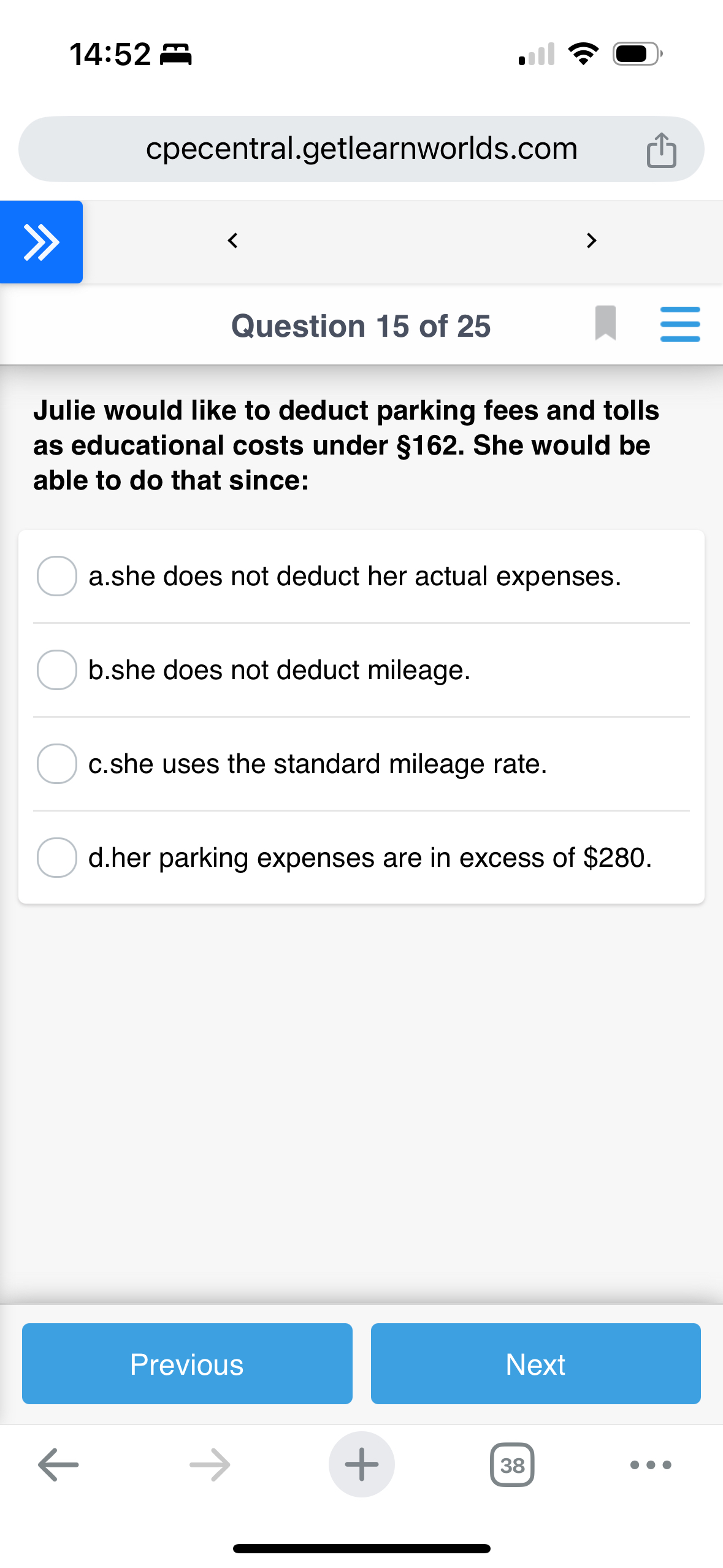Tap the Safari forward arrow at the bottom
The height and width of the screenshot is (1568, 723).
pyautogui.click(x=211, y=1465)
